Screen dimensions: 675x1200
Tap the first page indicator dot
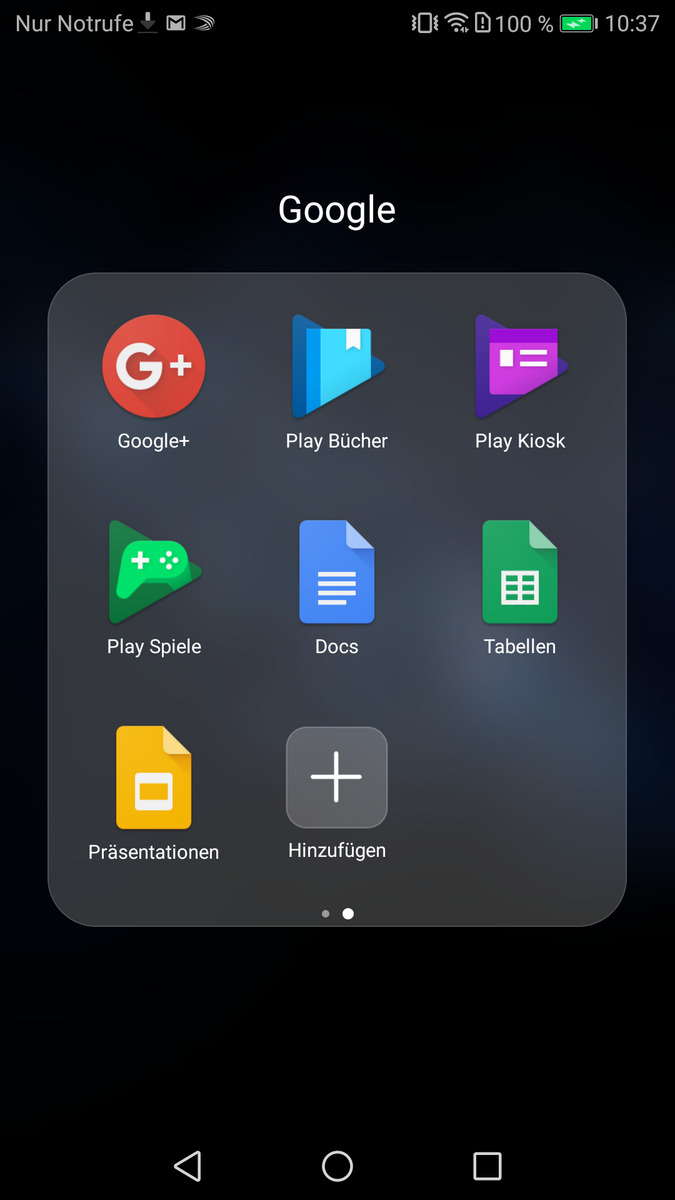coord(326,913)
